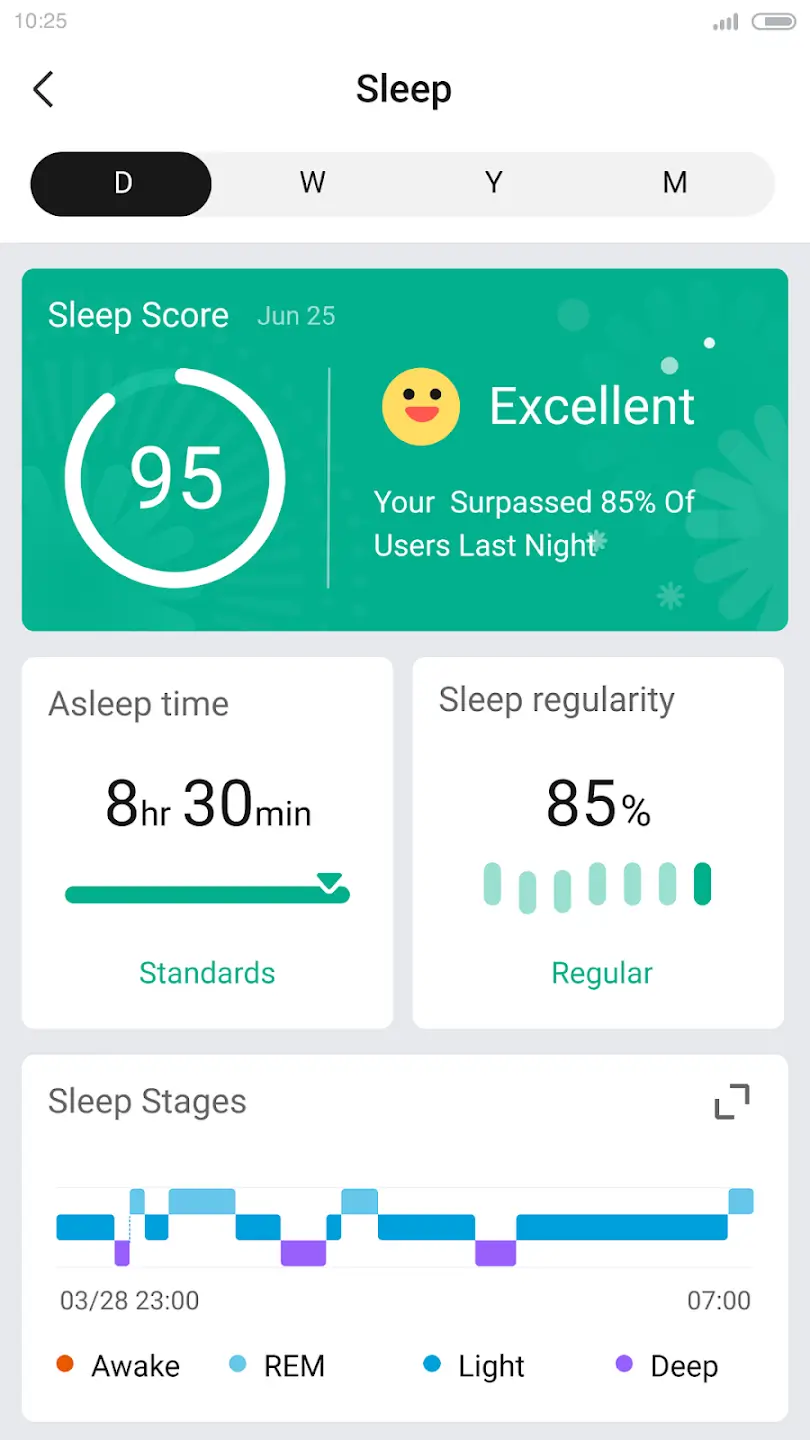Image resolution: width=810 pixels, height=1440 pixels.
Task: Switch to the W week view
Action: [312, 183]
